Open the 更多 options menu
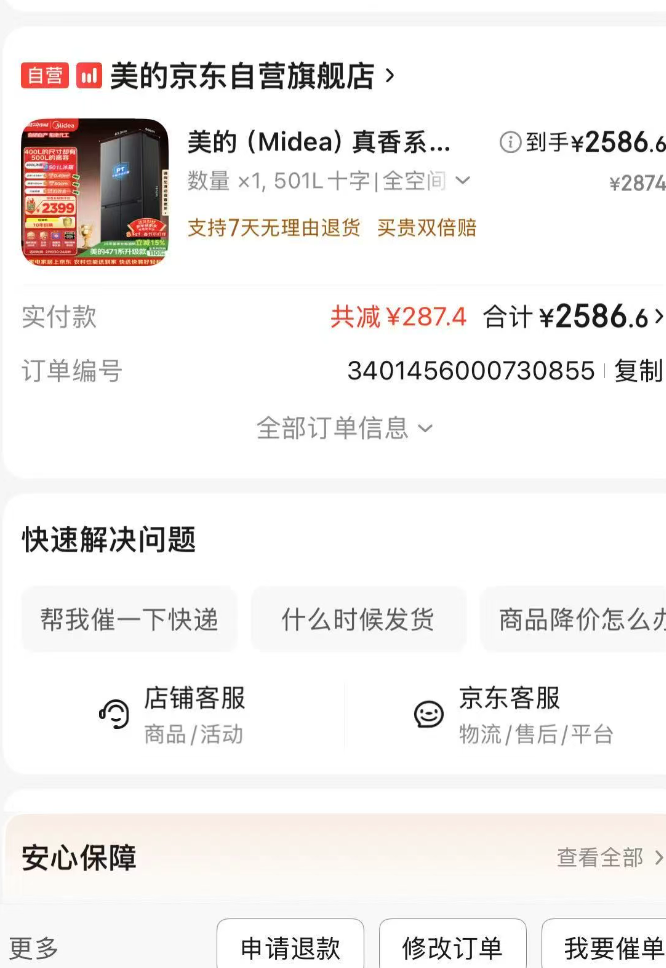 point(34,948)
